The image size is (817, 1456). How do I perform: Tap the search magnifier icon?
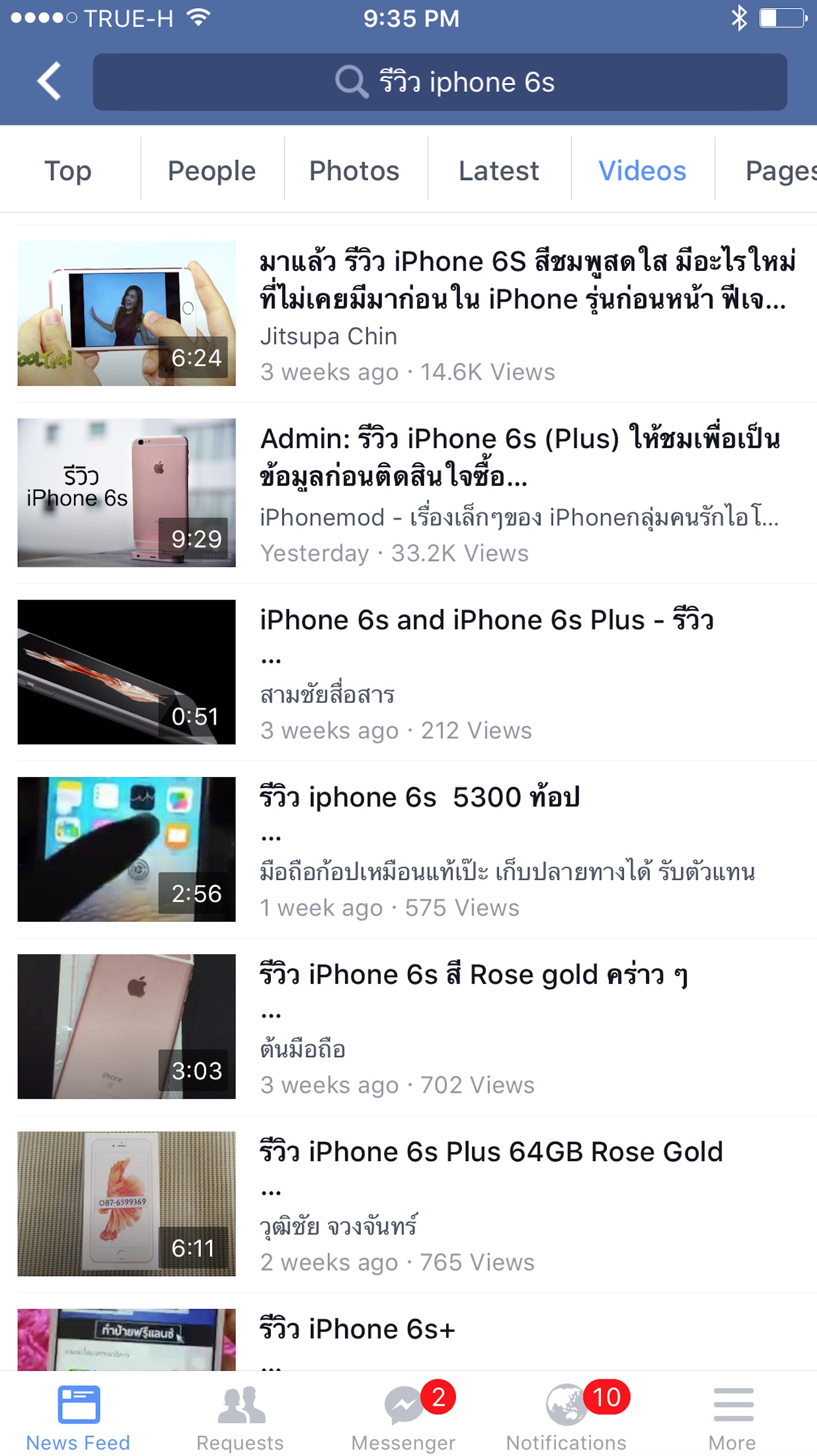coord(353,82)
